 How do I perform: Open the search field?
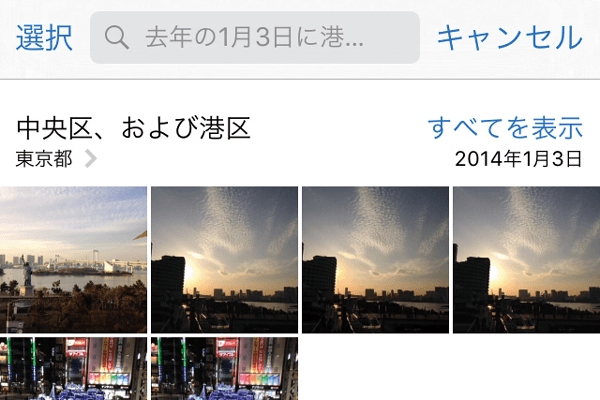(254, 38)
